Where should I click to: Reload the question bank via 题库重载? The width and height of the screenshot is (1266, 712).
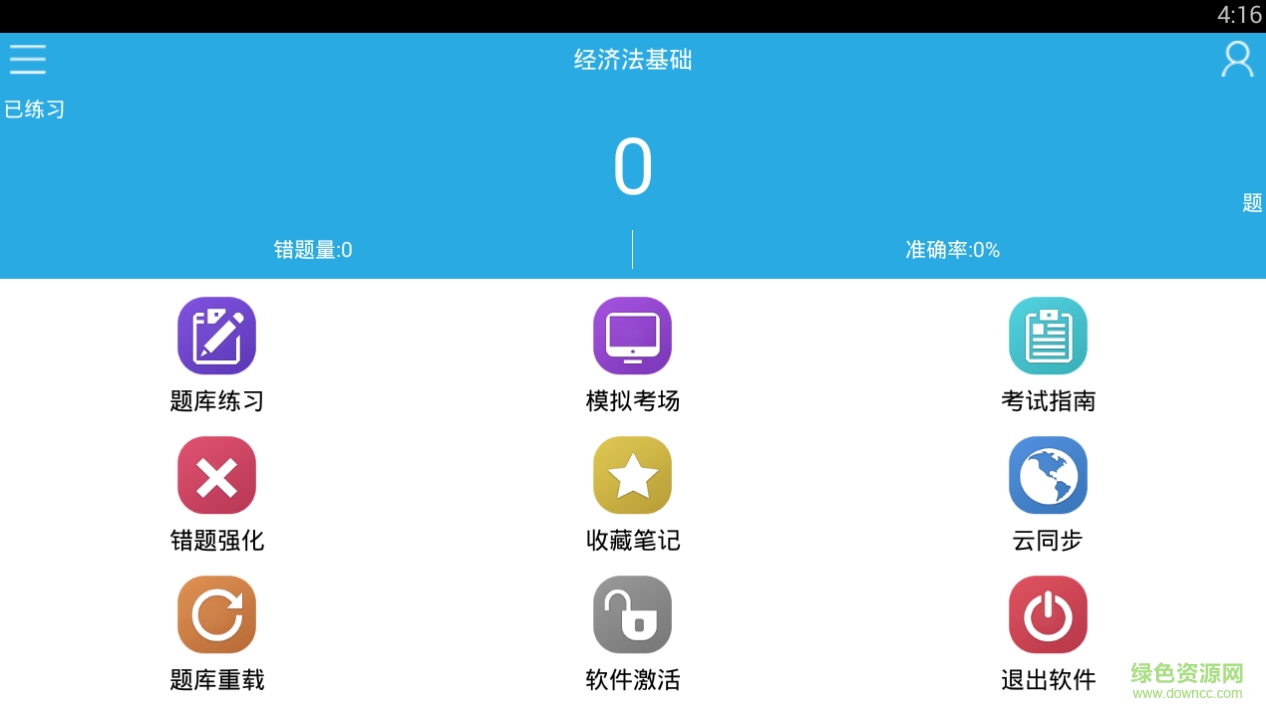coord(217,614)
